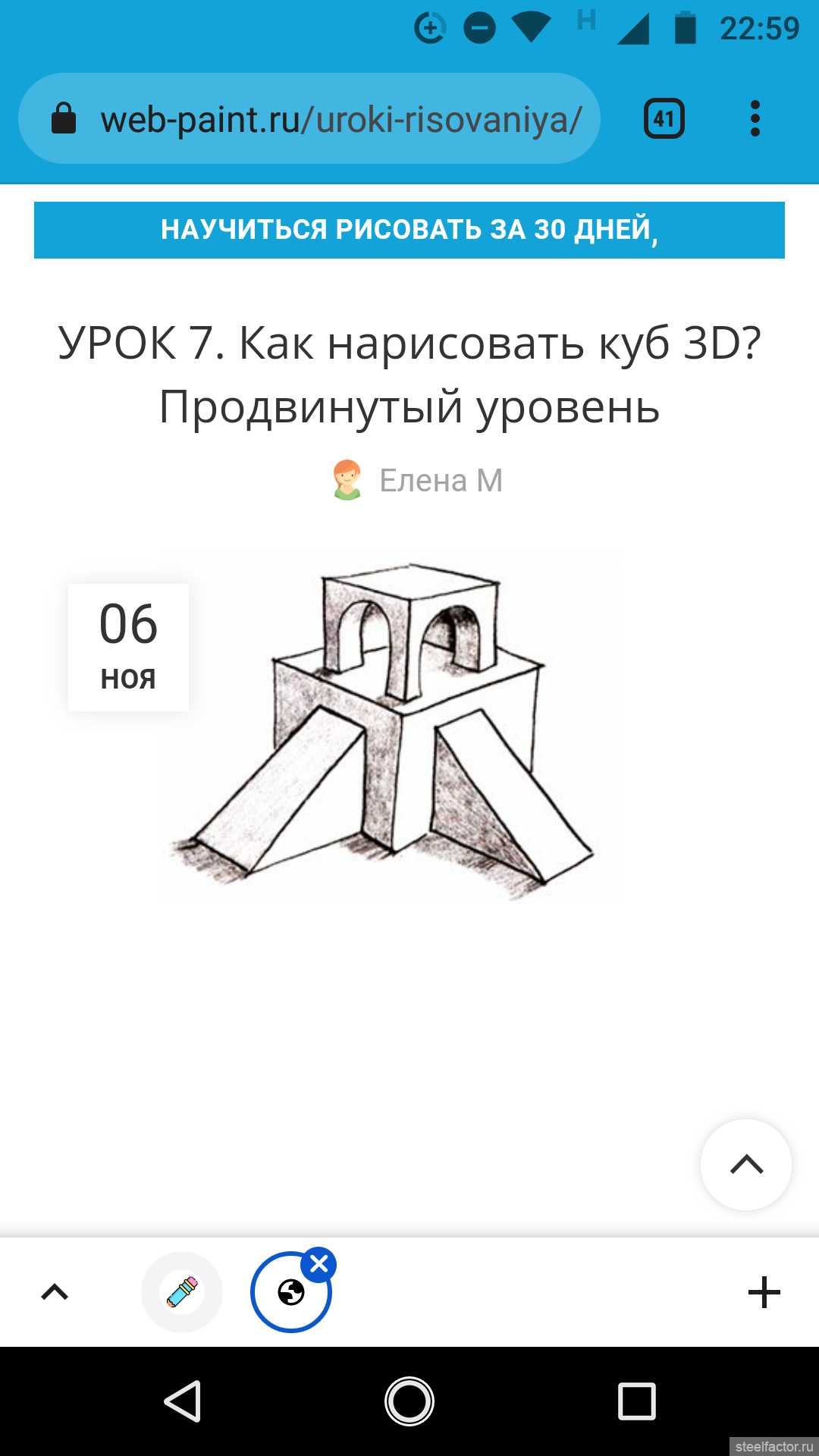Close the current globe tab
Viewport: 819px width, 1456px height.
point(319,1264)
